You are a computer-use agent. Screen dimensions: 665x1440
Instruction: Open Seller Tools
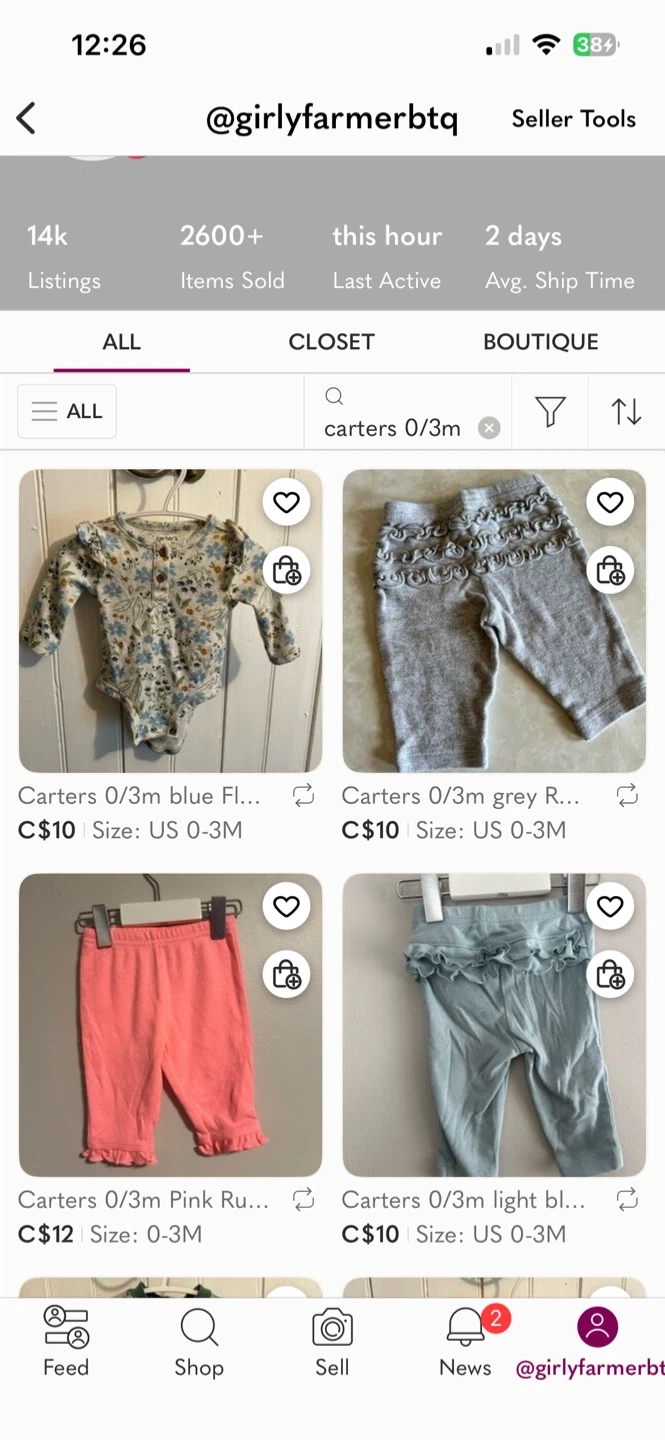[573, 119]
